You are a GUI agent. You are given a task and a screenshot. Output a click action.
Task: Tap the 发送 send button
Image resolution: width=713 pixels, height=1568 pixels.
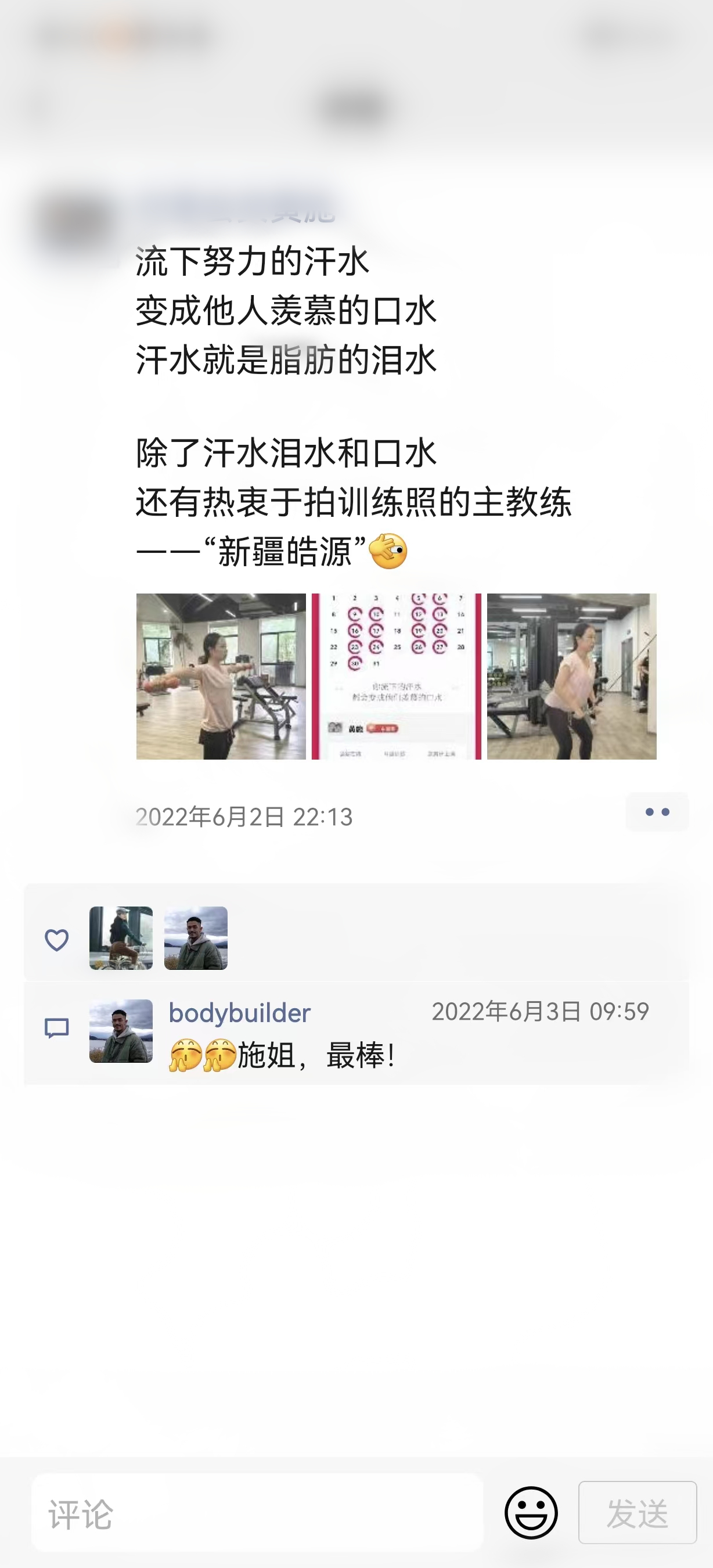point(638,1513)
